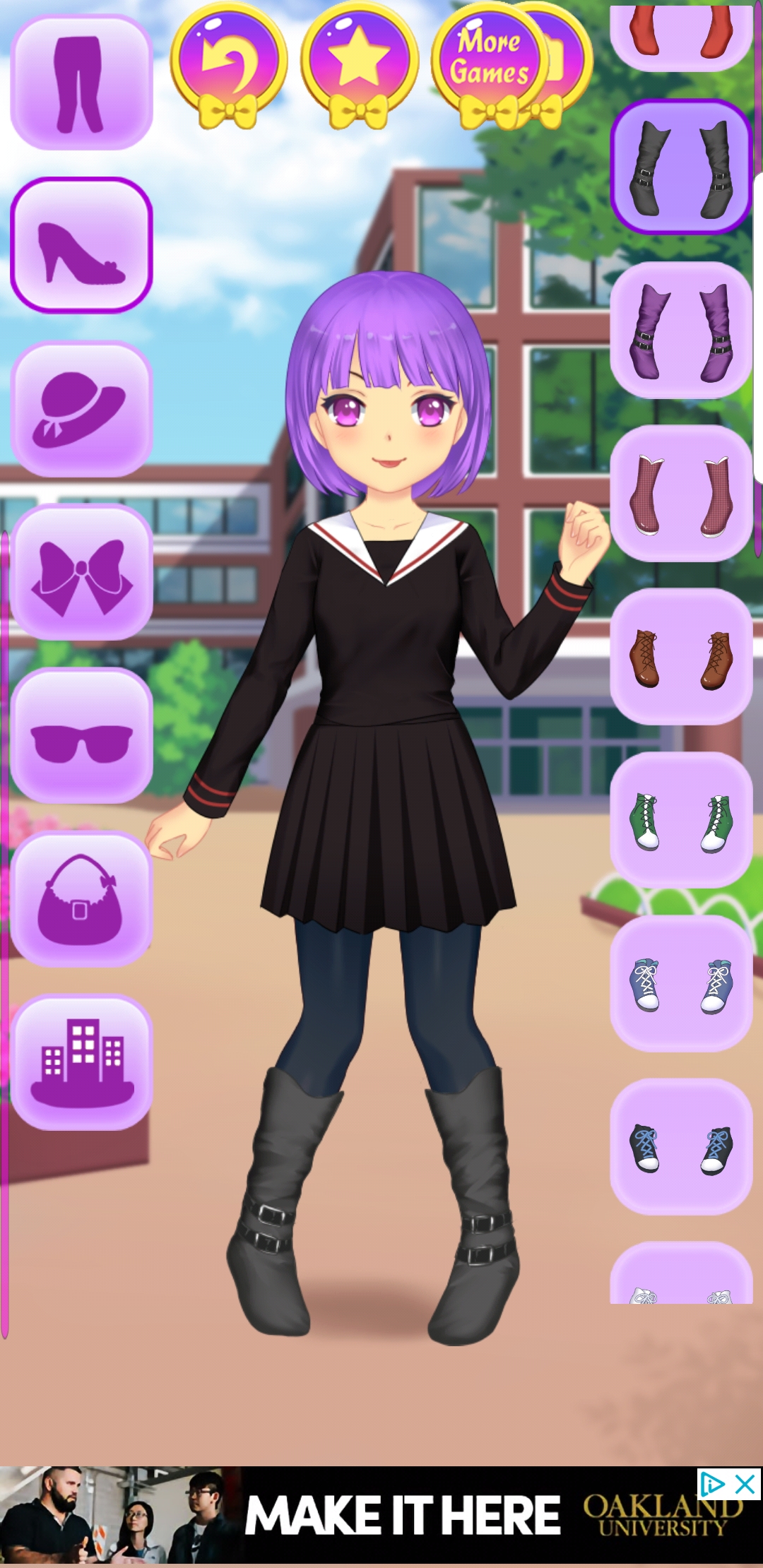This screenshot has height=1568, width=763.
Task: Open the hair bow category
Action: [81, 571]
